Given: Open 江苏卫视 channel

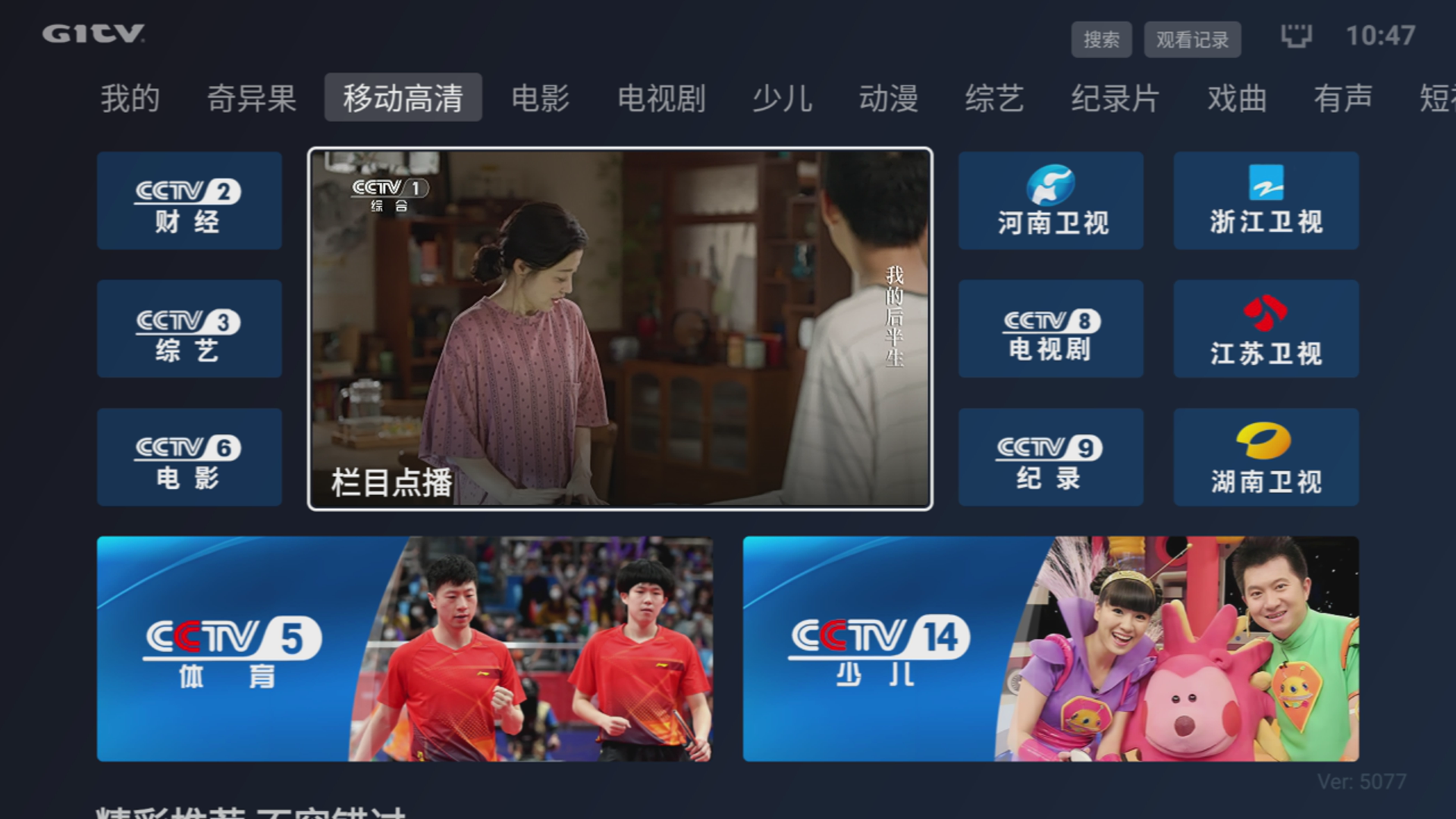Looking at the screenshot, I should (x=1266, y=329).
